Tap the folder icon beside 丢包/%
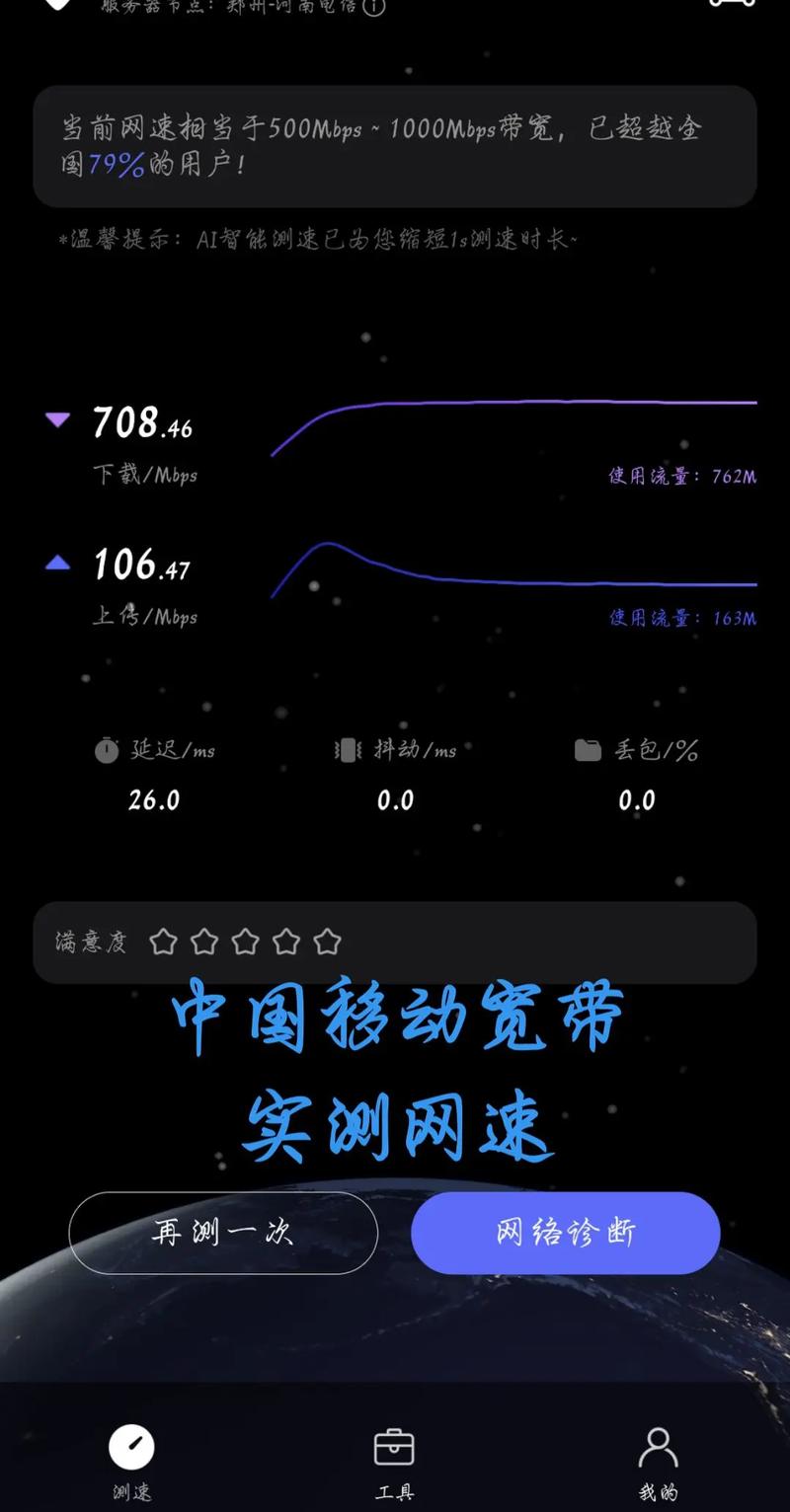790x1512 pixels. click(587, 750)
